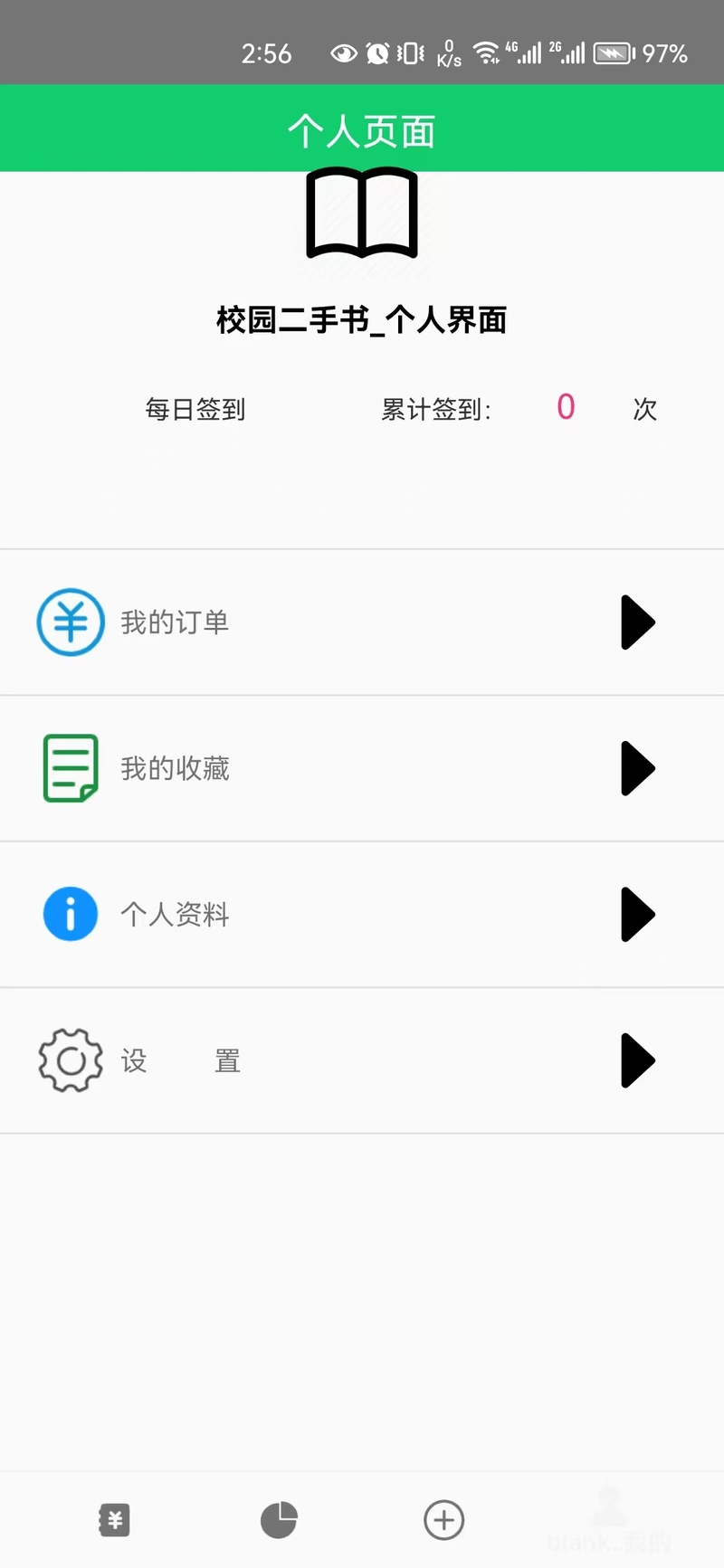Viewport: 724px width, 1568px height.
Task: Open 我的订单 (my orders)
Action: [362, 622]
